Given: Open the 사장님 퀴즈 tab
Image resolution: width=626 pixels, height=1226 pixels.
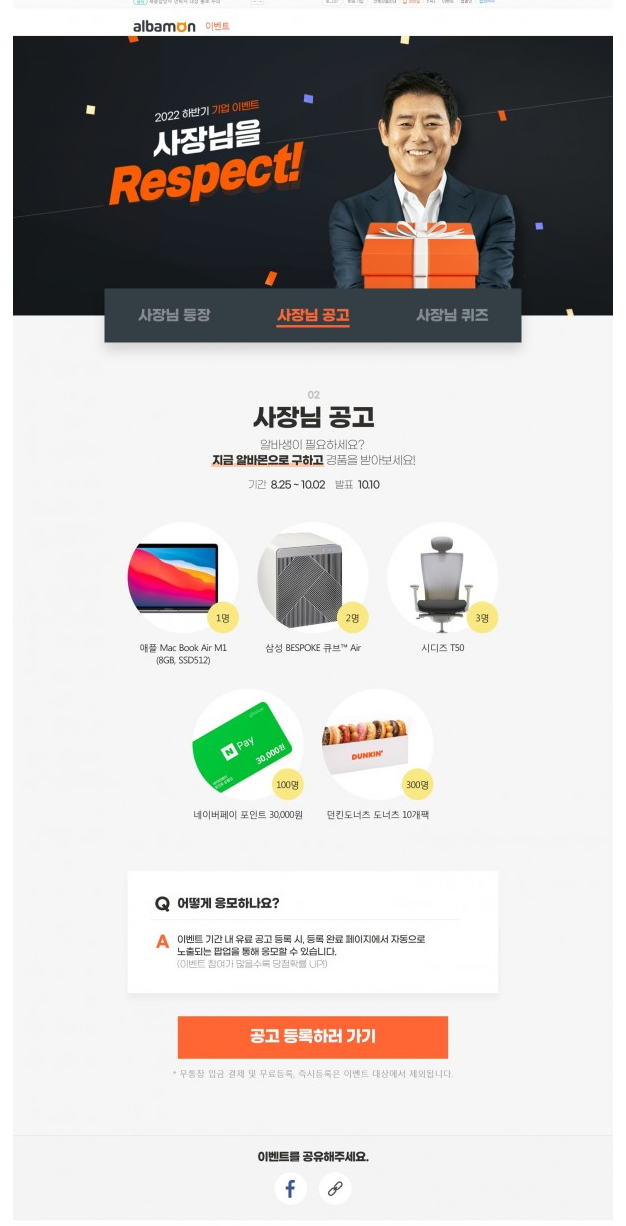Looking at the screenshot, I should (452, 315).
